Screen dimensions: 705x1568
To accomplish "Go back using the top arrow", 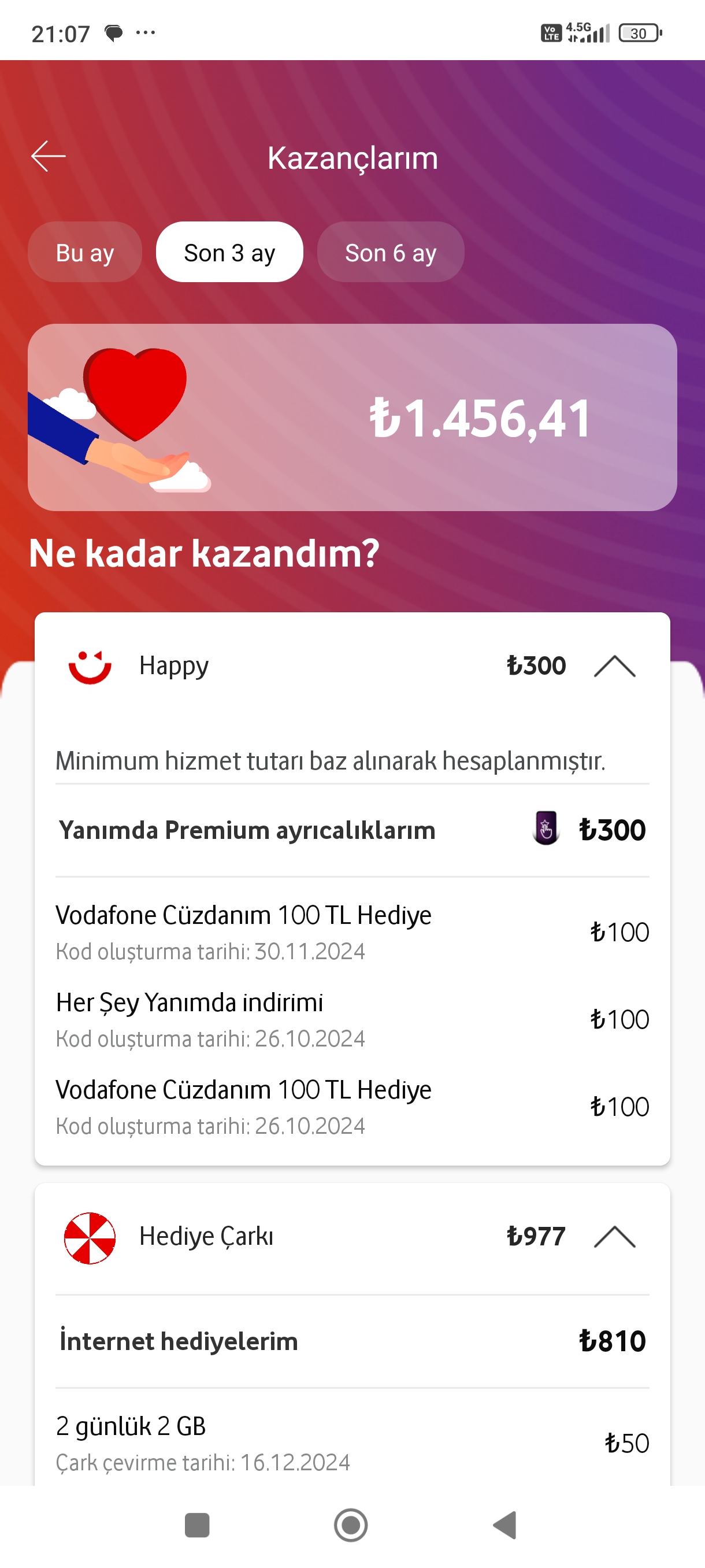I will click(49, 157).
